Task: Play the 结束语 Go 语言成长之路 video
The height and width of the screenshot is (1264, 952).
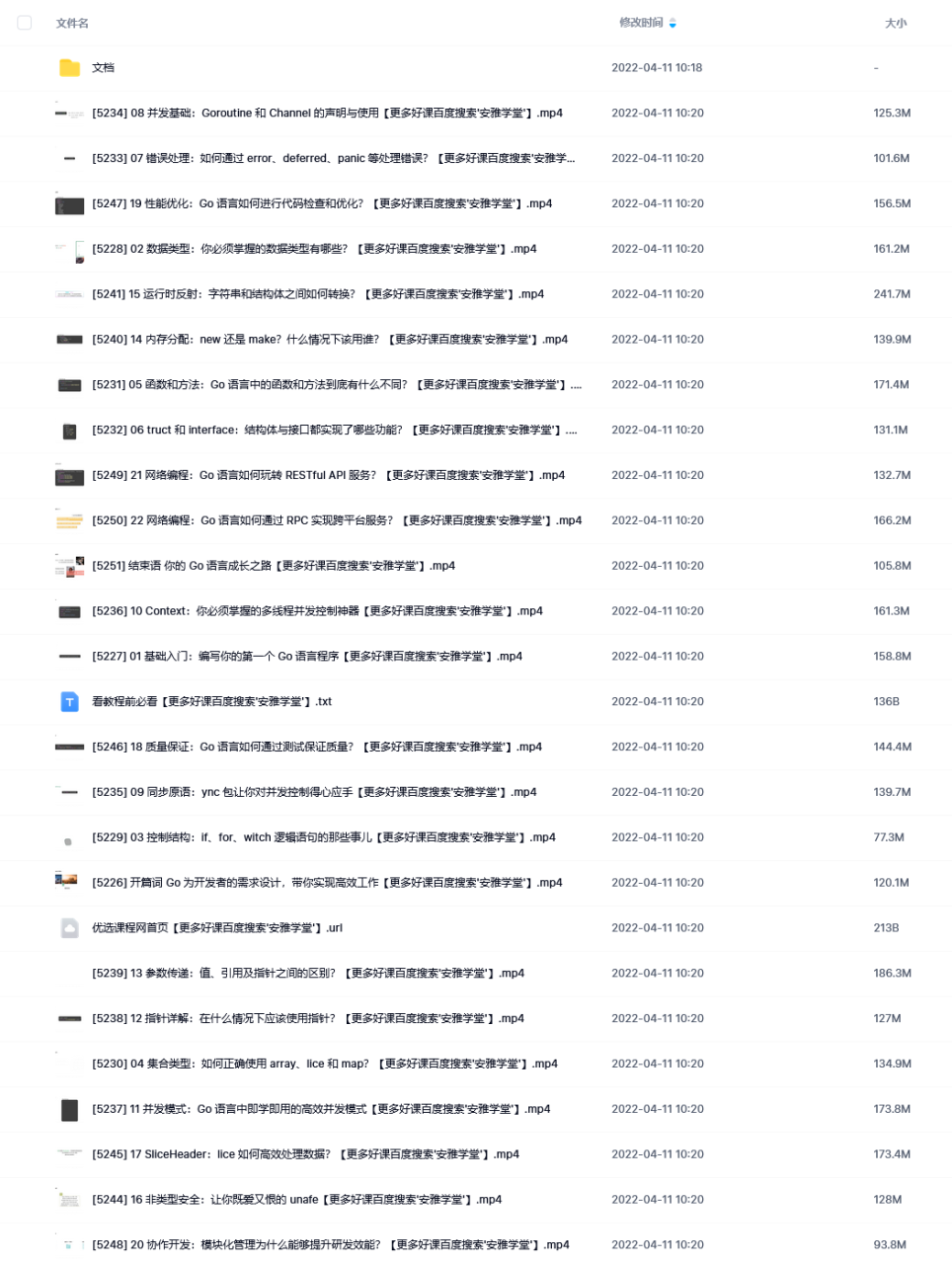Action: pos(273,566)
